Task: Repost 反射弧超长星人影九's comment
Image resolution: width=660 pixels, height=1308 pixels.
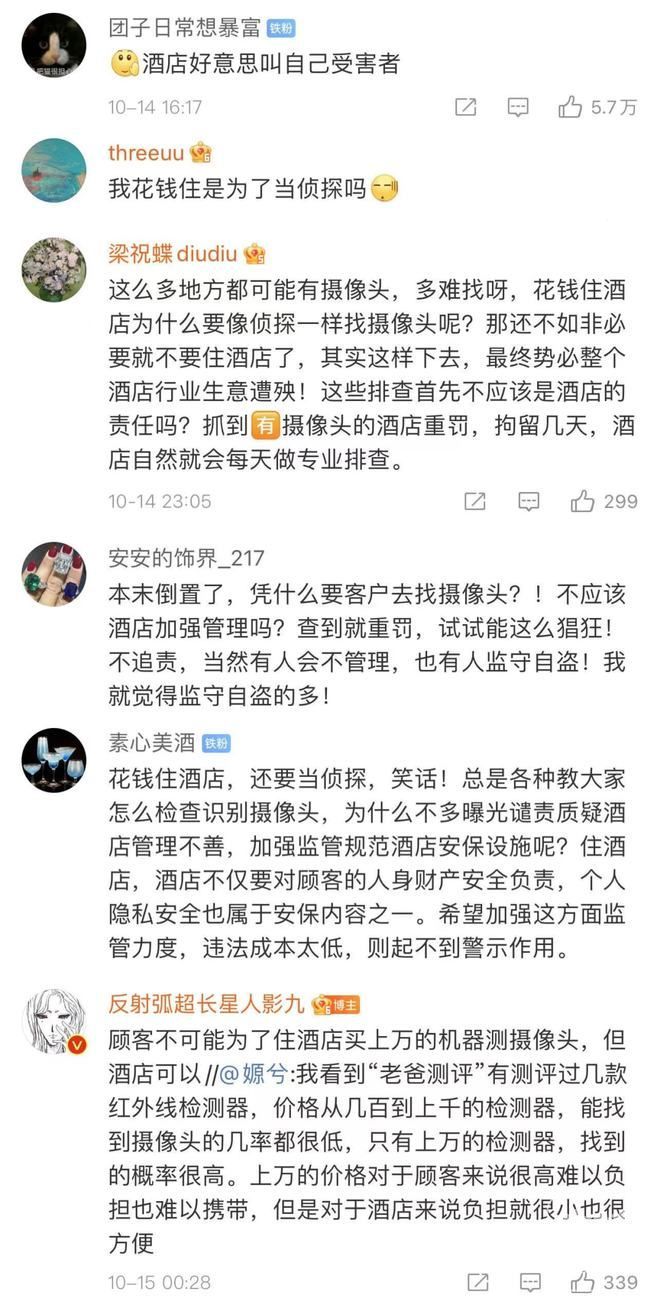Action: click(x=476, y=1281)
